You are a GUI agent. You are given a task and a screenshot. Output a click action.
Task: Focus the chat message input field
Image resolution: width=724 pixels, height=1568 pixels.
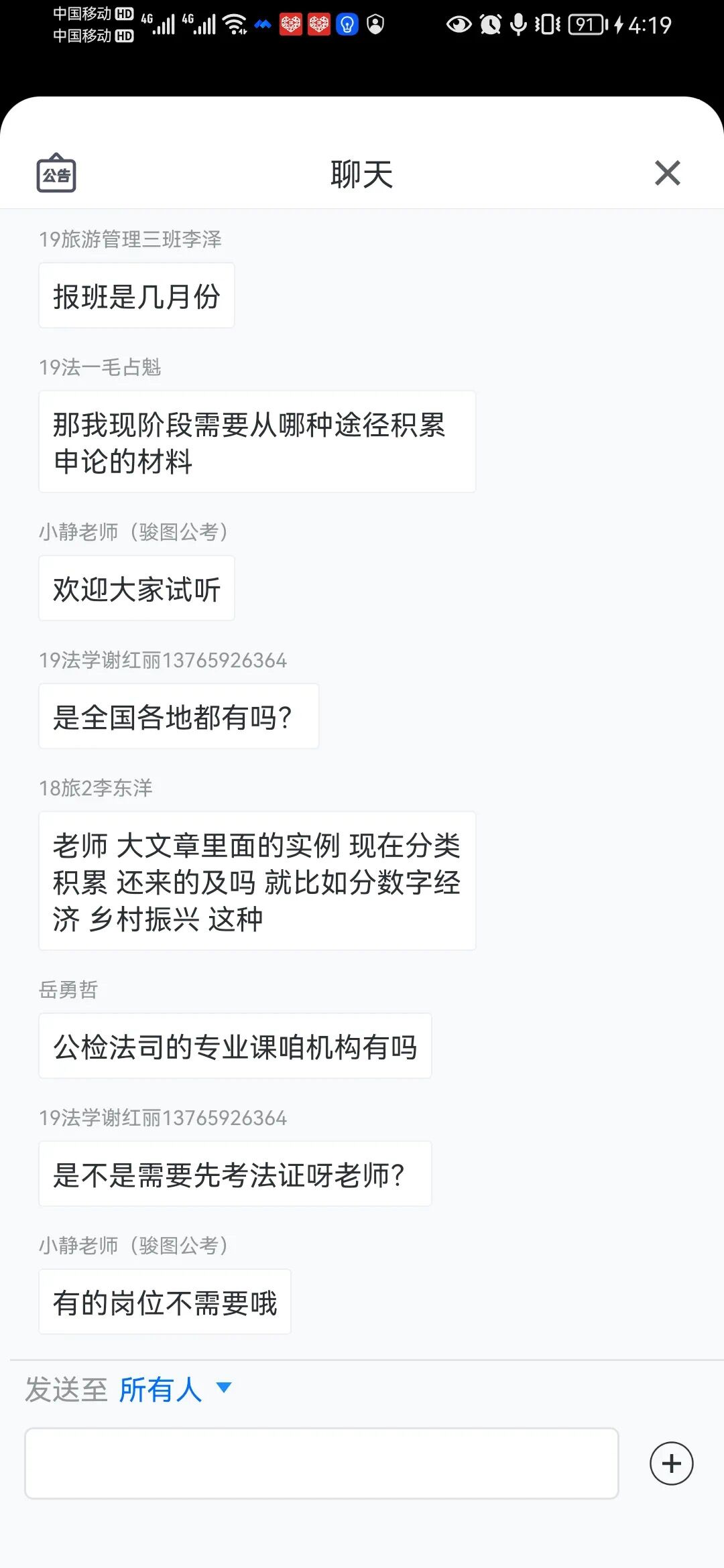[321, 1463]
